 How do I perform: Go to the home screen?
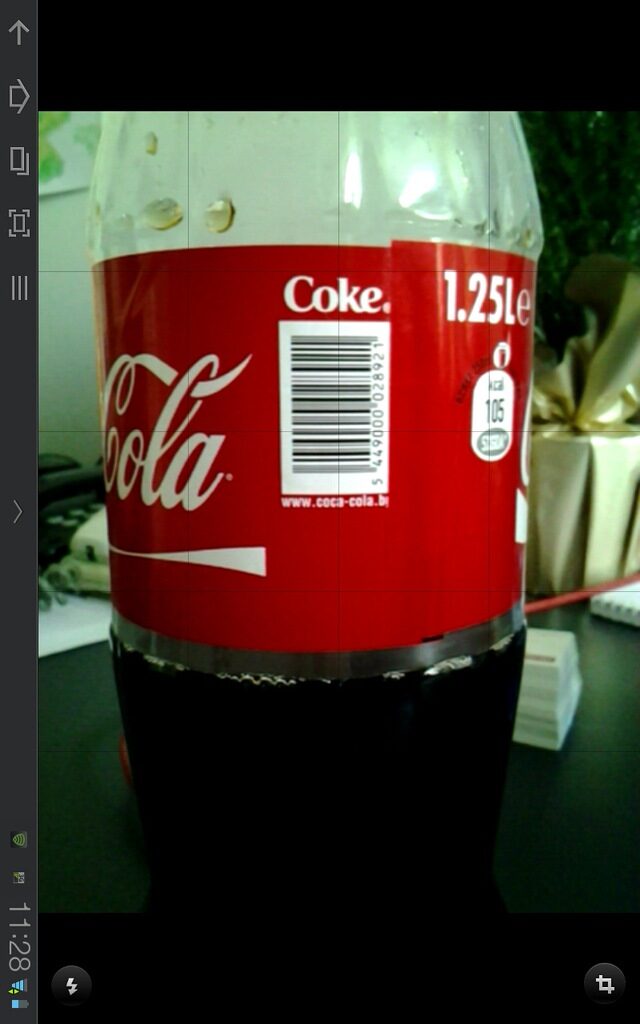(x=19, y=97)
